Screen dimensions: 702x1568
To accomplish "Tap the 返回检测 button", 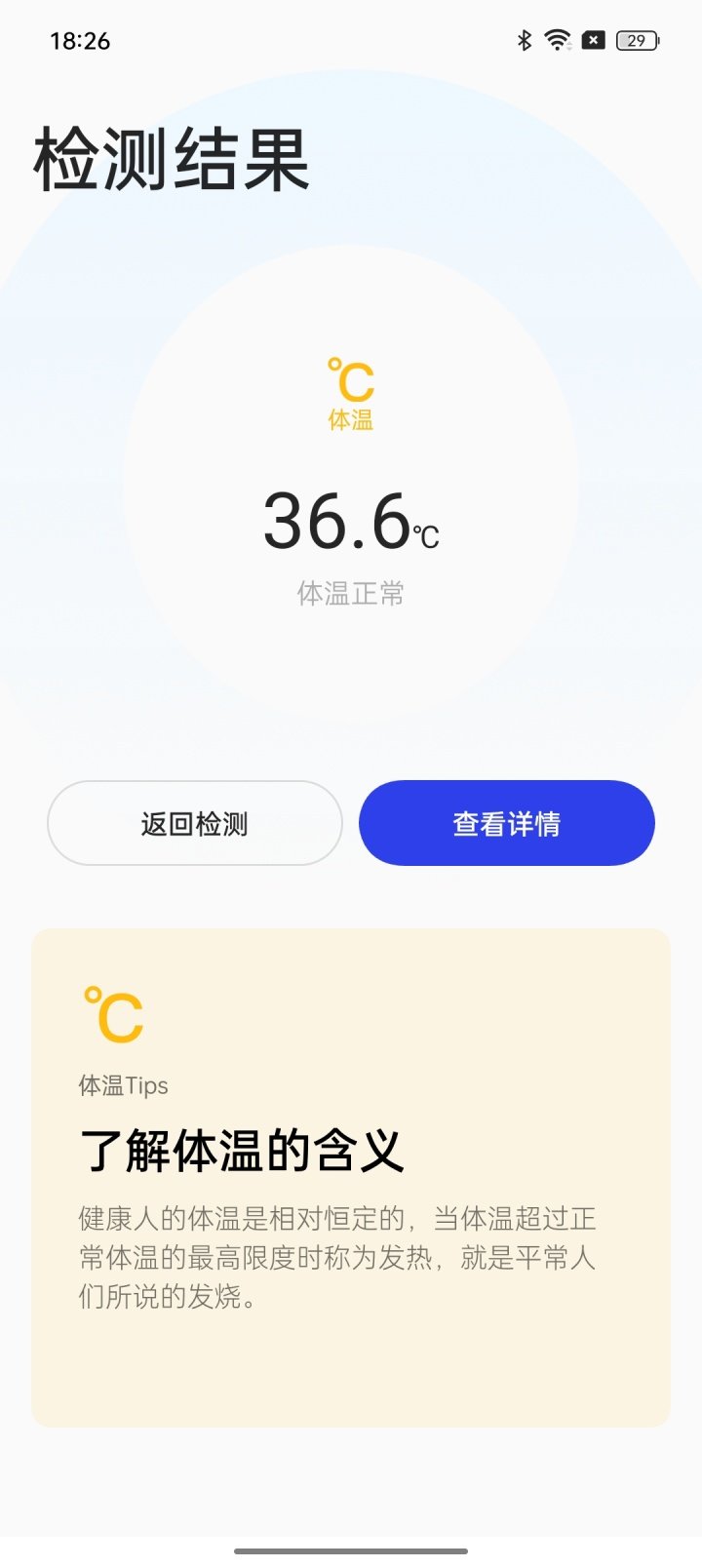I will 195,823.
